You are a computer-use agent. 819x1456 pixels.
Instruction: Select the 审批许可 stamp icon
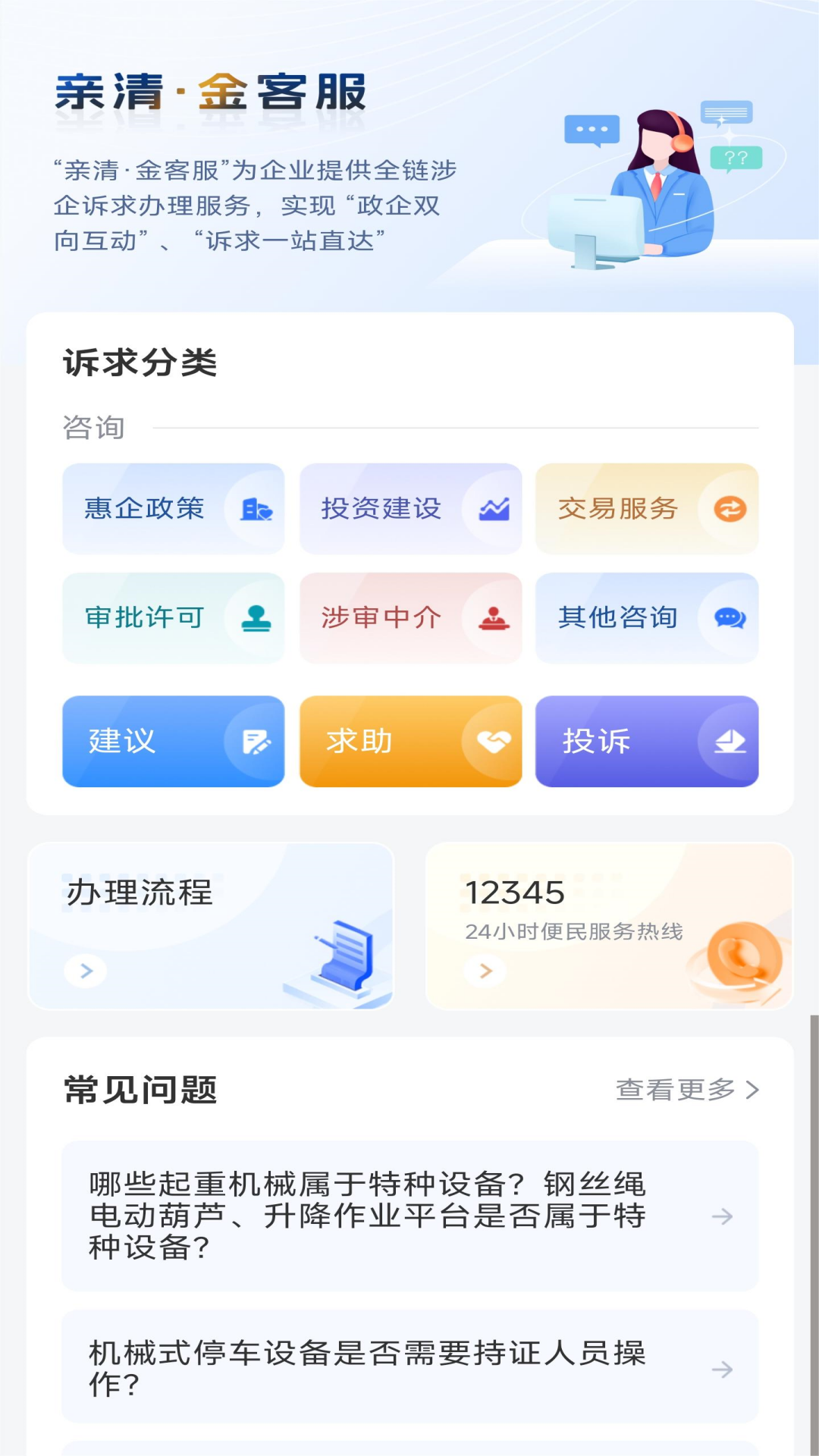[x=256, y=618]
